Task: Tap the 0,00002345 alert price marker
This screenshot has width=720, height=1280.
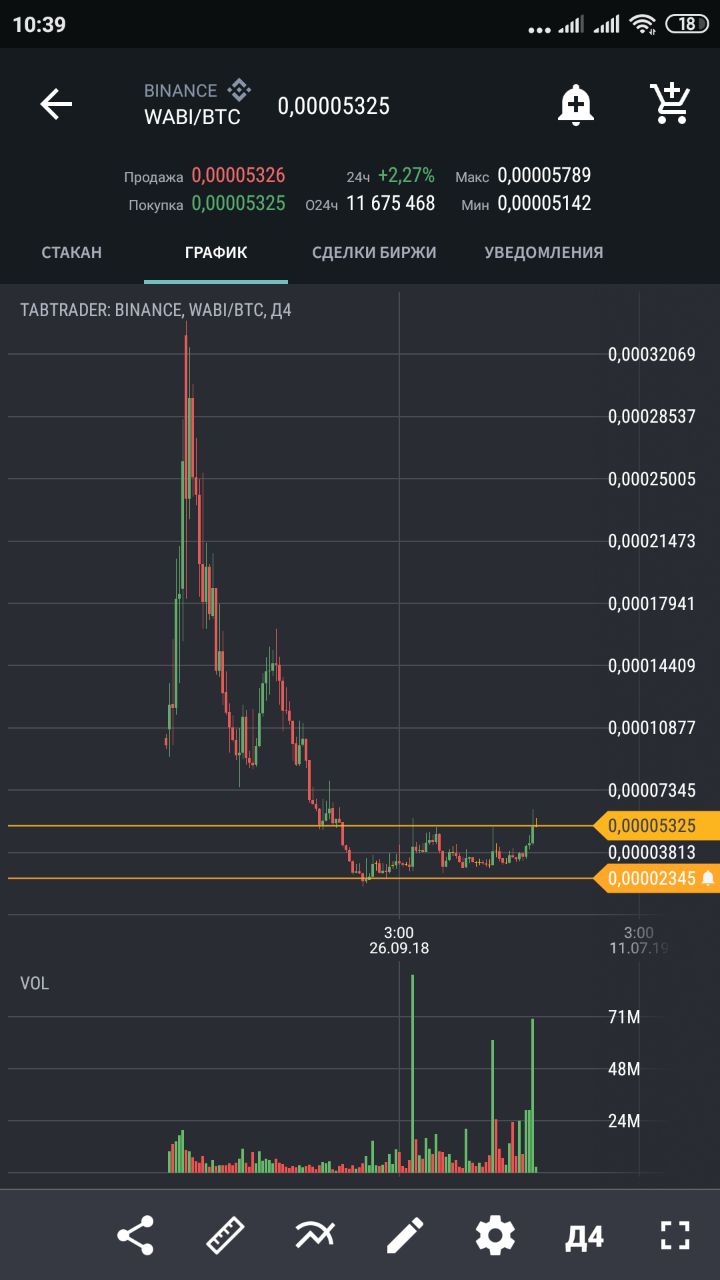Action: pyautogui.click(x=656, y=879)
